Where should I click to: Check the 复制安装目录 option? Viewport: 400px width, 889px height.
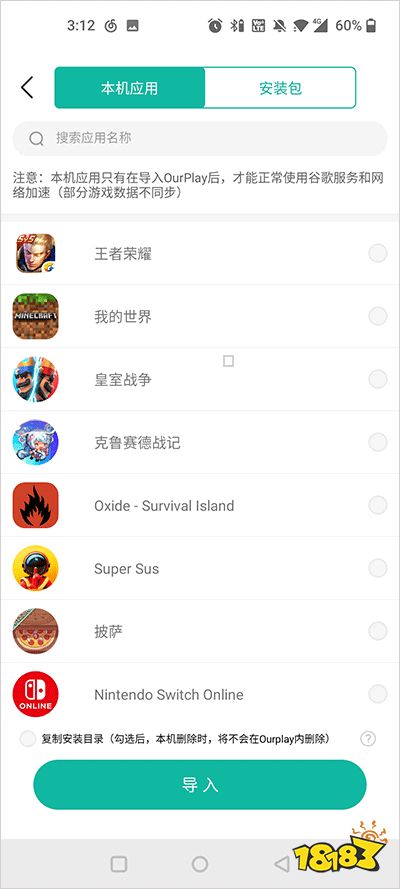(28, 739)
